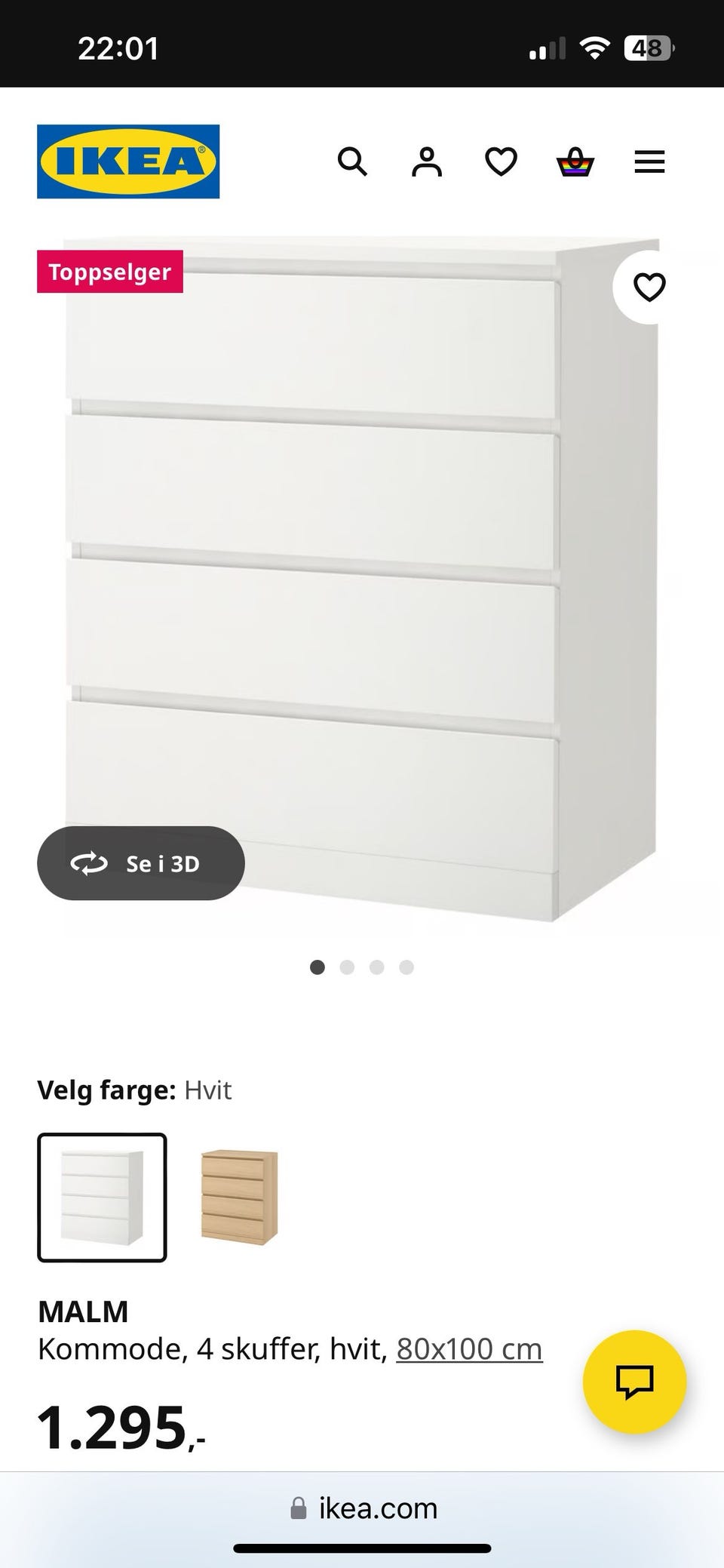
Task: Go to the IKEA home page logo
Action: click(x=128, y=161)
